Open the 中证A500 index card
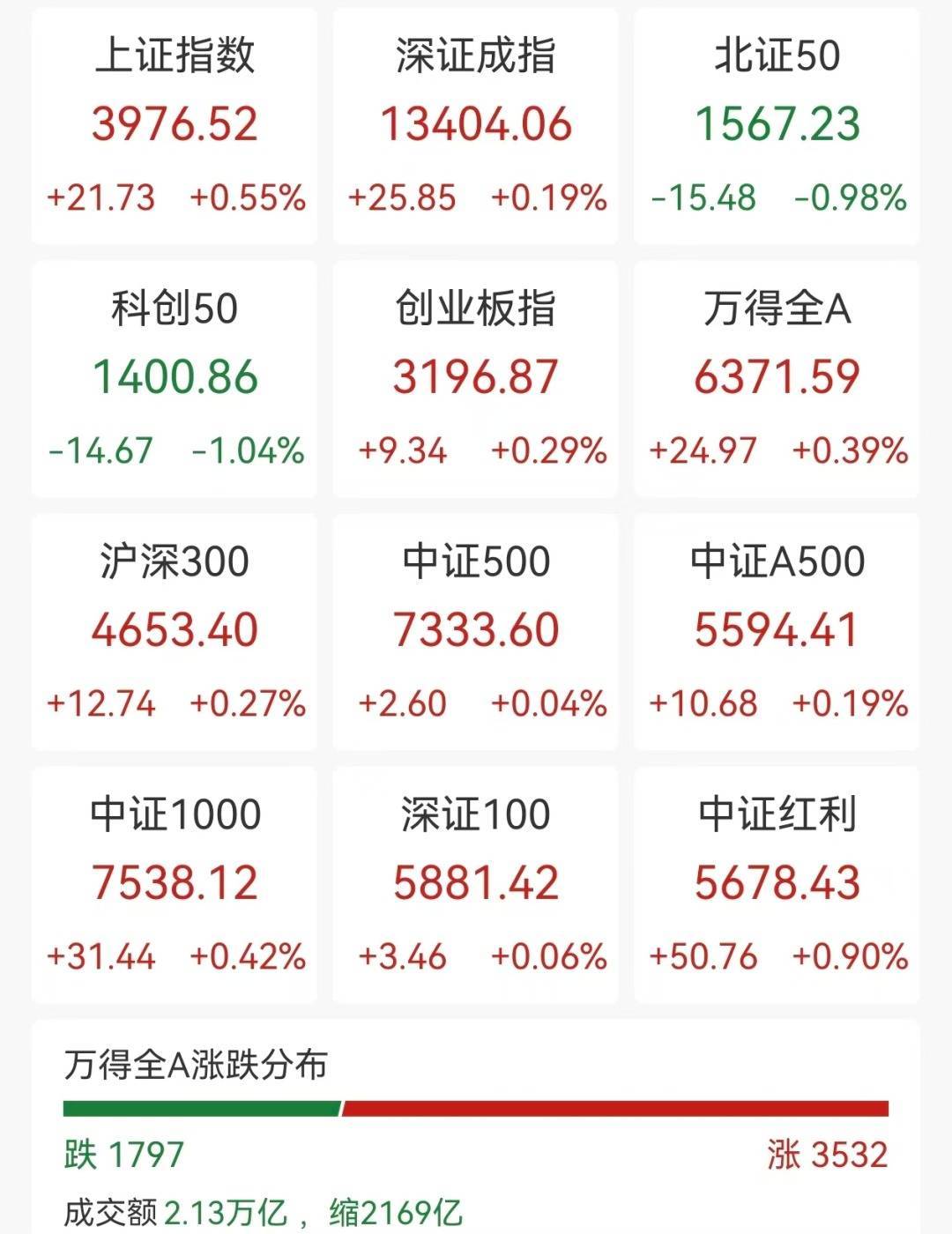952x1234 pixels. pos(777,631)
